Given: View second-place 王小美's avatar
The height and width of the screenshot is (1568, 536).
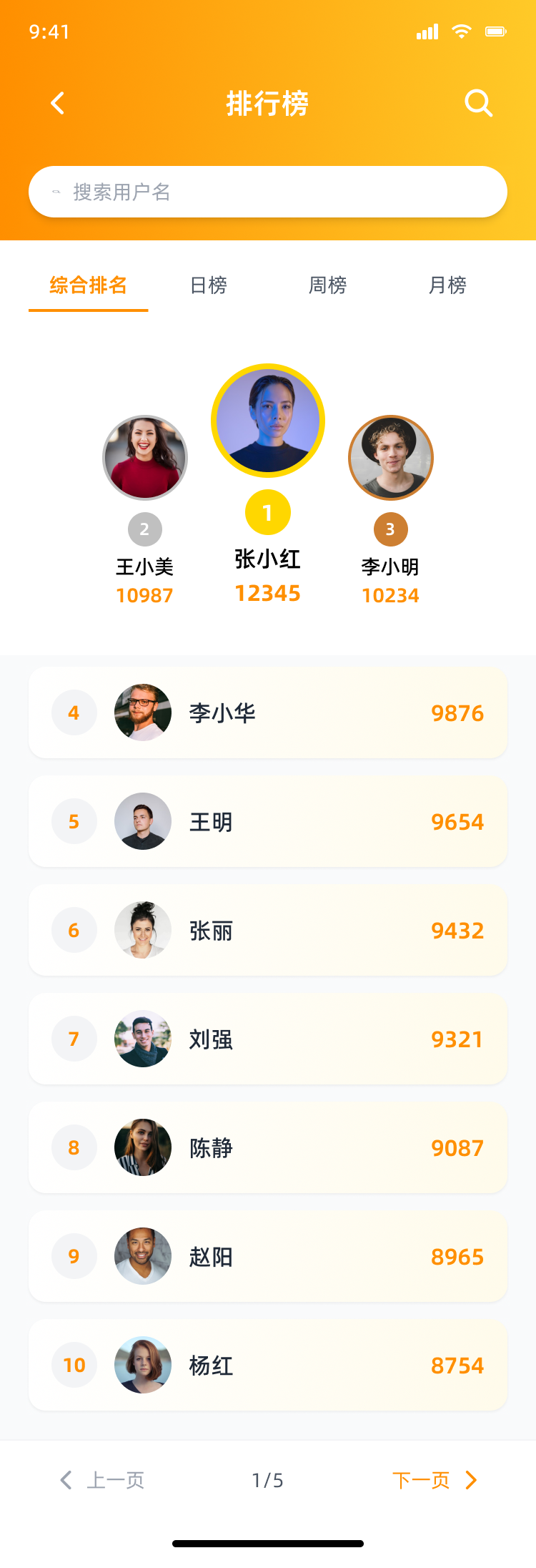Looking at the screenshot, I should 145,458.
